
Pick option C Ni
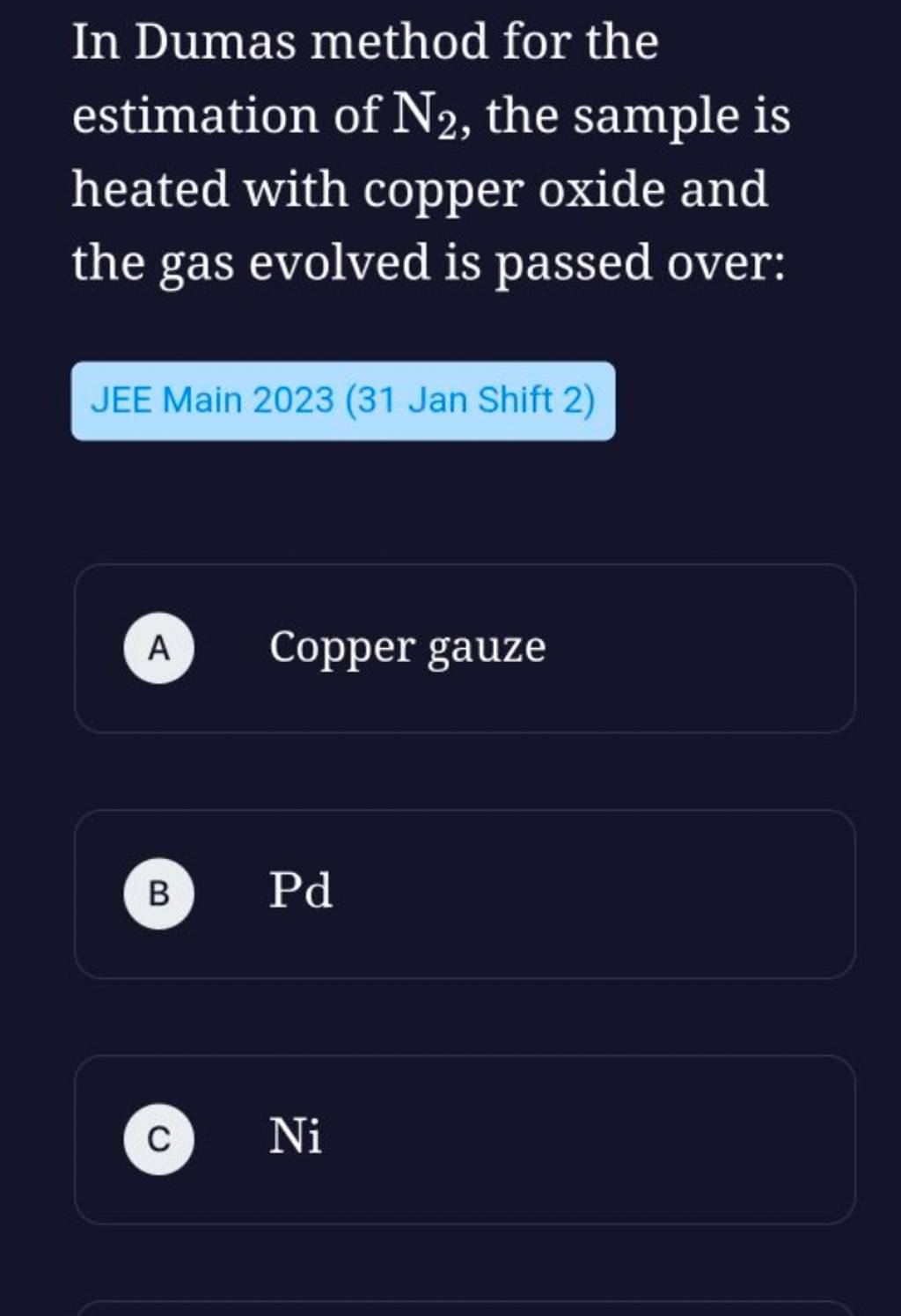(x=464, y=1139)
